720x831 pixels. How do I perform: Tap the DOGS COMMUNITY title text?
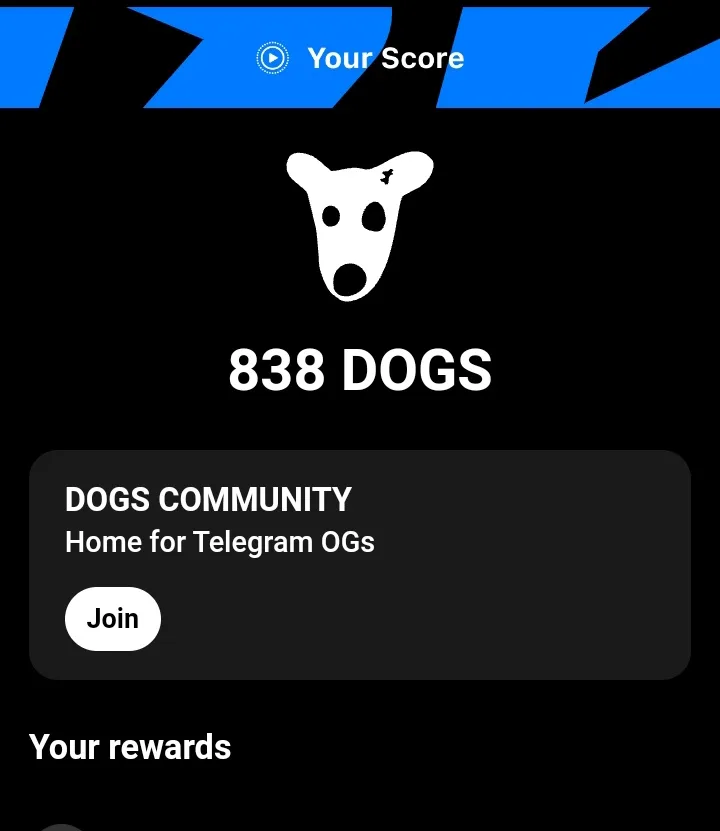(x=208, y=499)
